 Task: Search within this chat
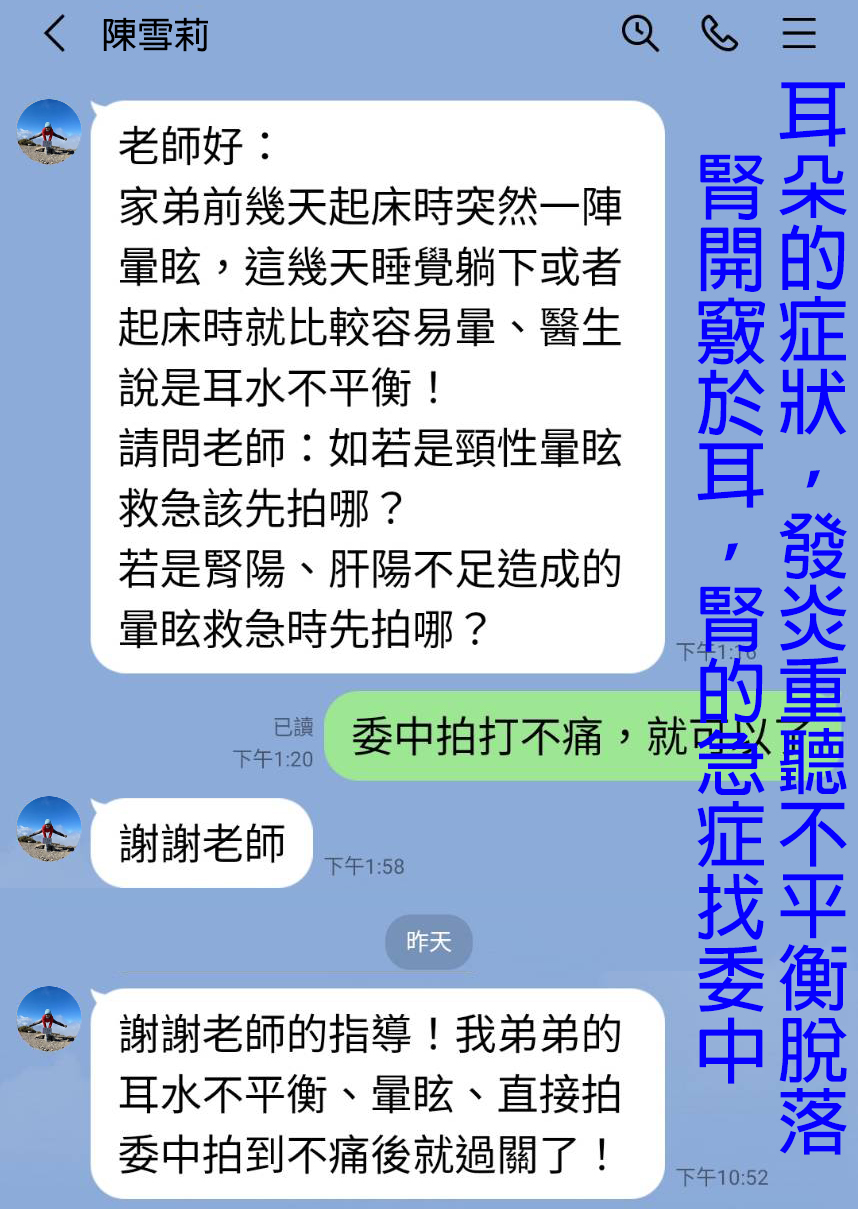(640, 34)
